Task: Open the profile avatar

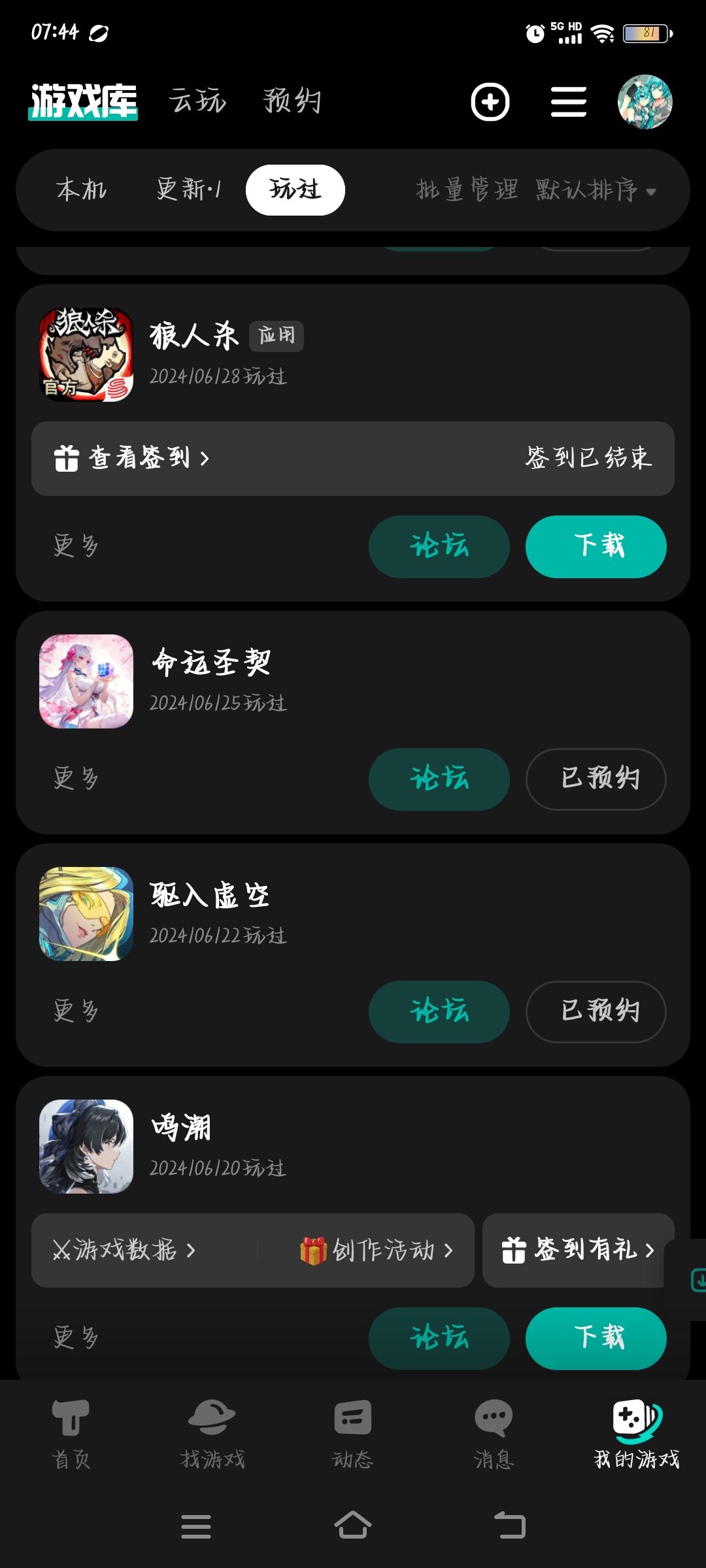Action: [645, 102]
